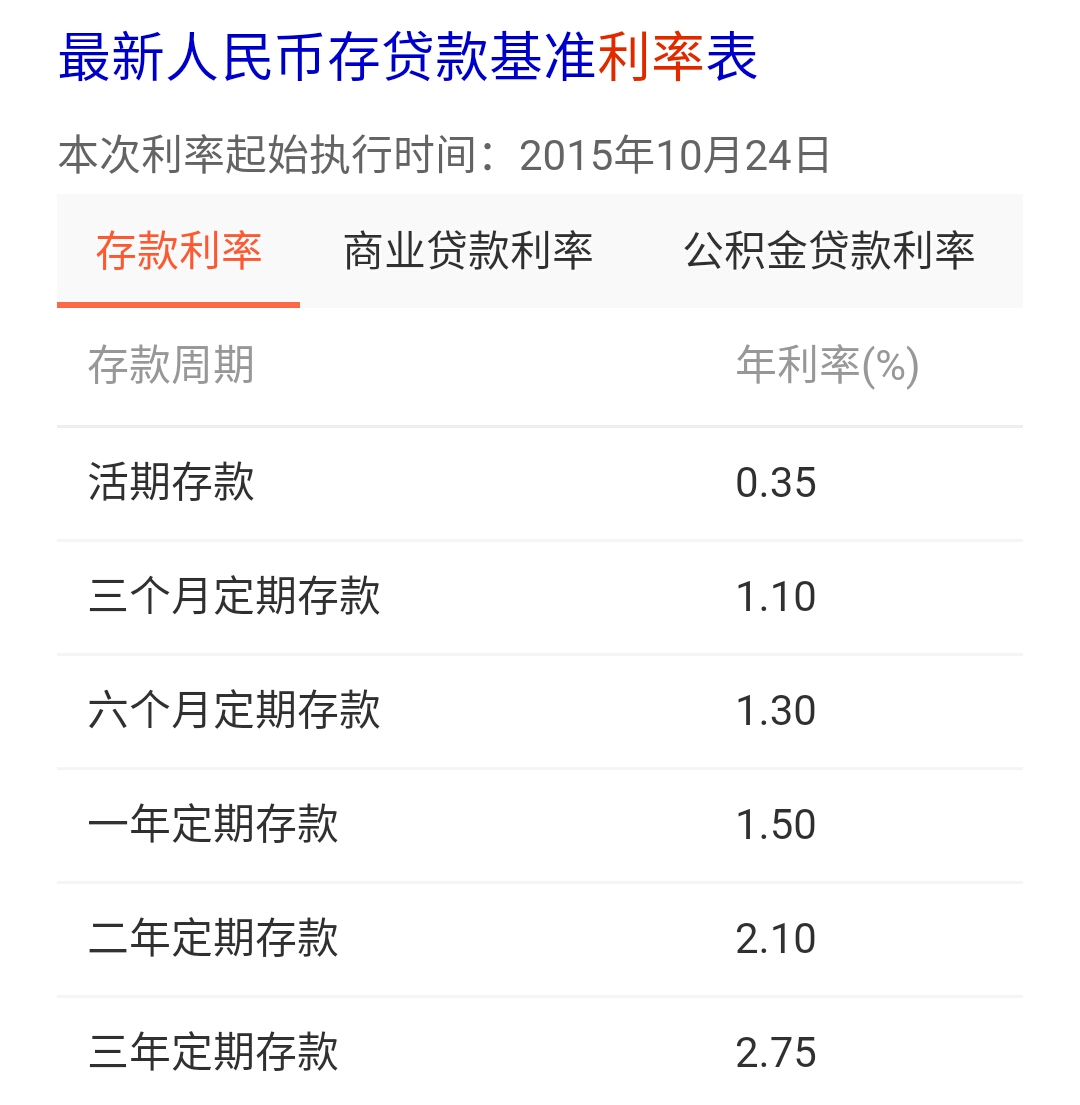Click the 1.30 rate value
This screenshot has width=1080, height=1105.
point(778,710)
